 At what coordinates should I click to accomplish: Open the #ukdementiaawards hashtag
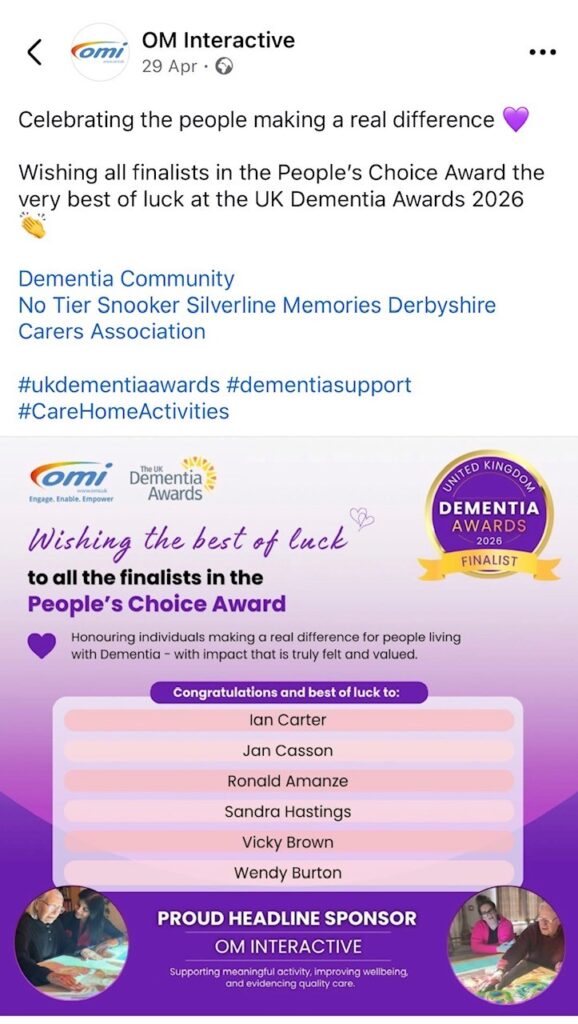[119, 385]
